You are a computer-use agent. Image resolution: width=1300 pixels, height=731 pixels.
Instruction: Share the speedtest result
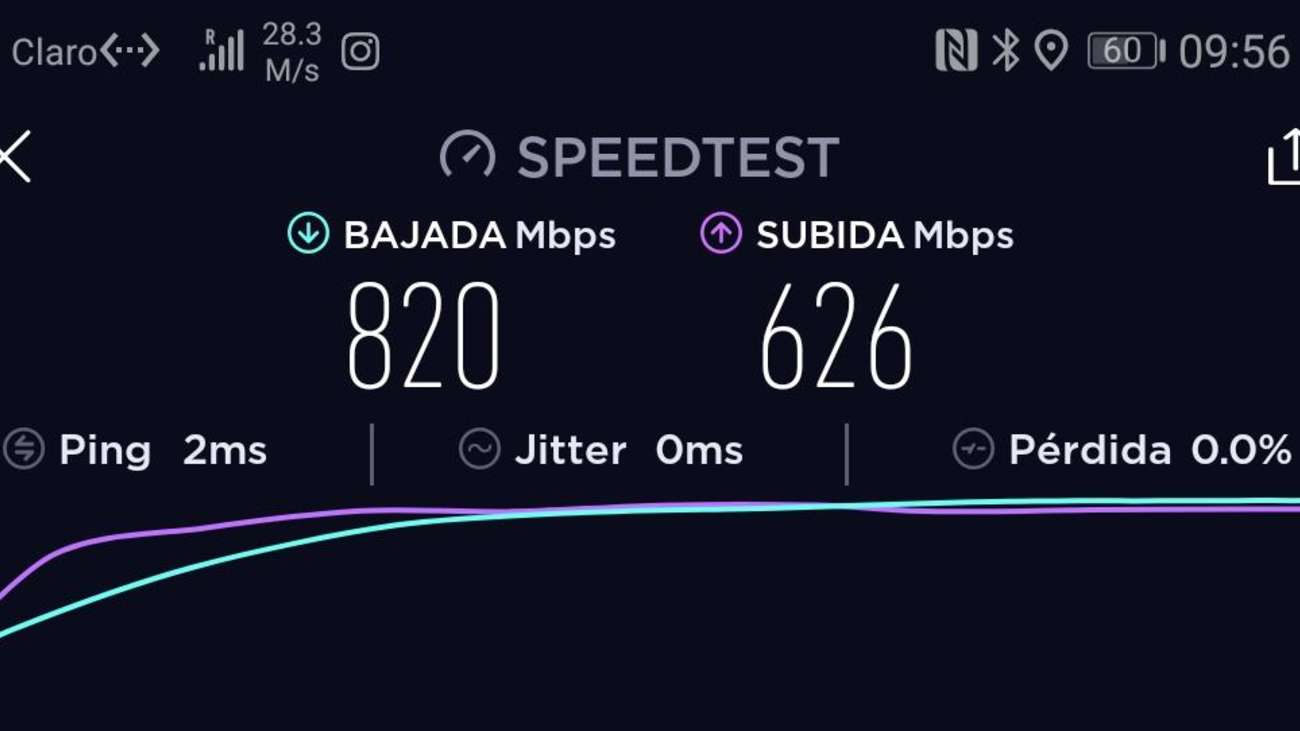click(1284, 160)
